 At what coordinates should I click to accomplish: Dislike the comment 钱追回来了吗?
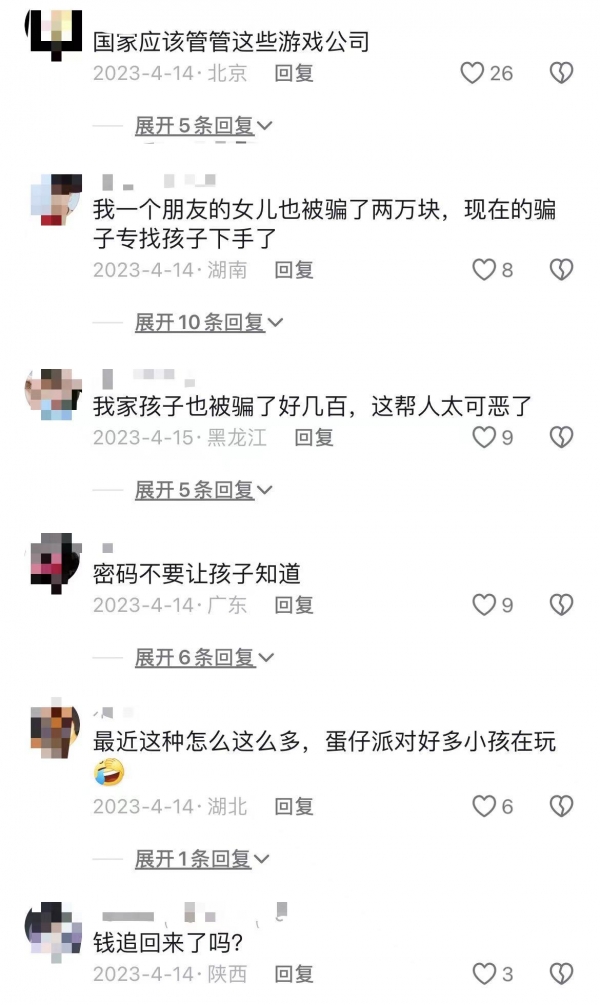pos(562,973)
